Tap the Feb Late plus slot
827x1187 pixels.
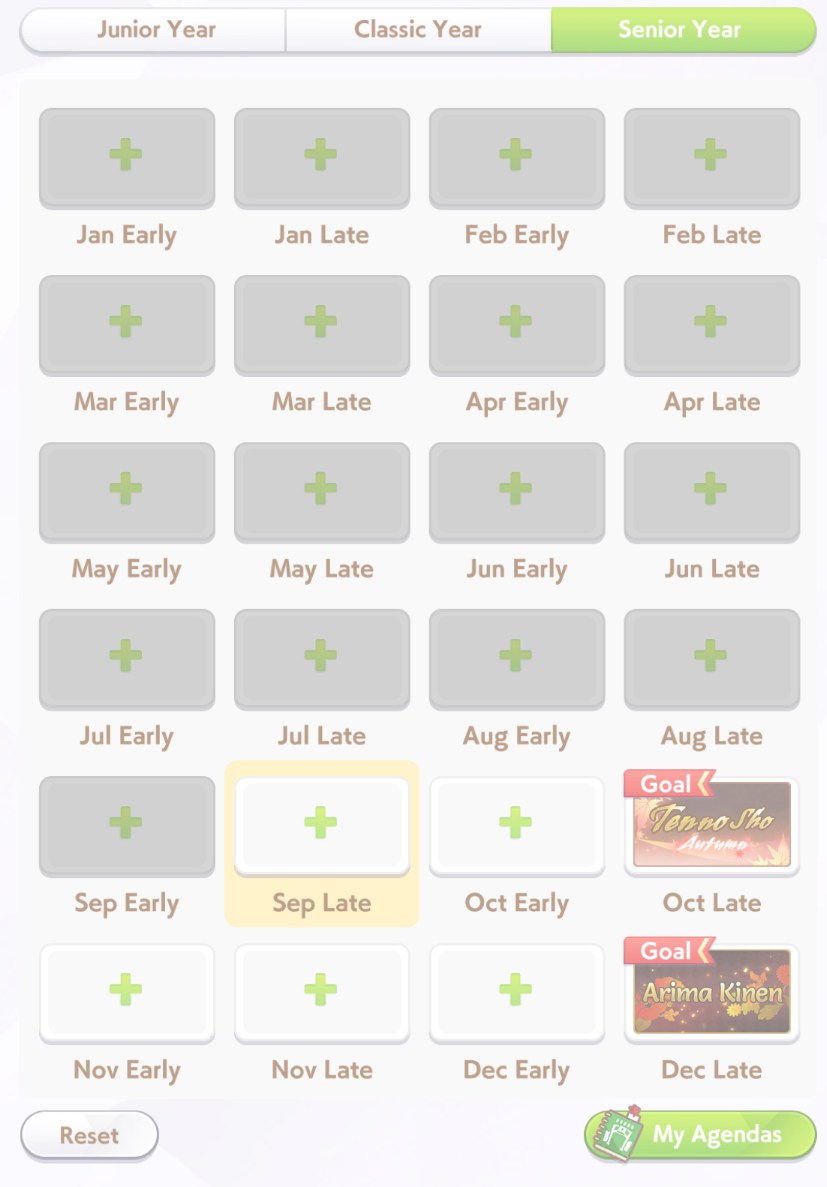pyautogui.click(x=711, y=156)
